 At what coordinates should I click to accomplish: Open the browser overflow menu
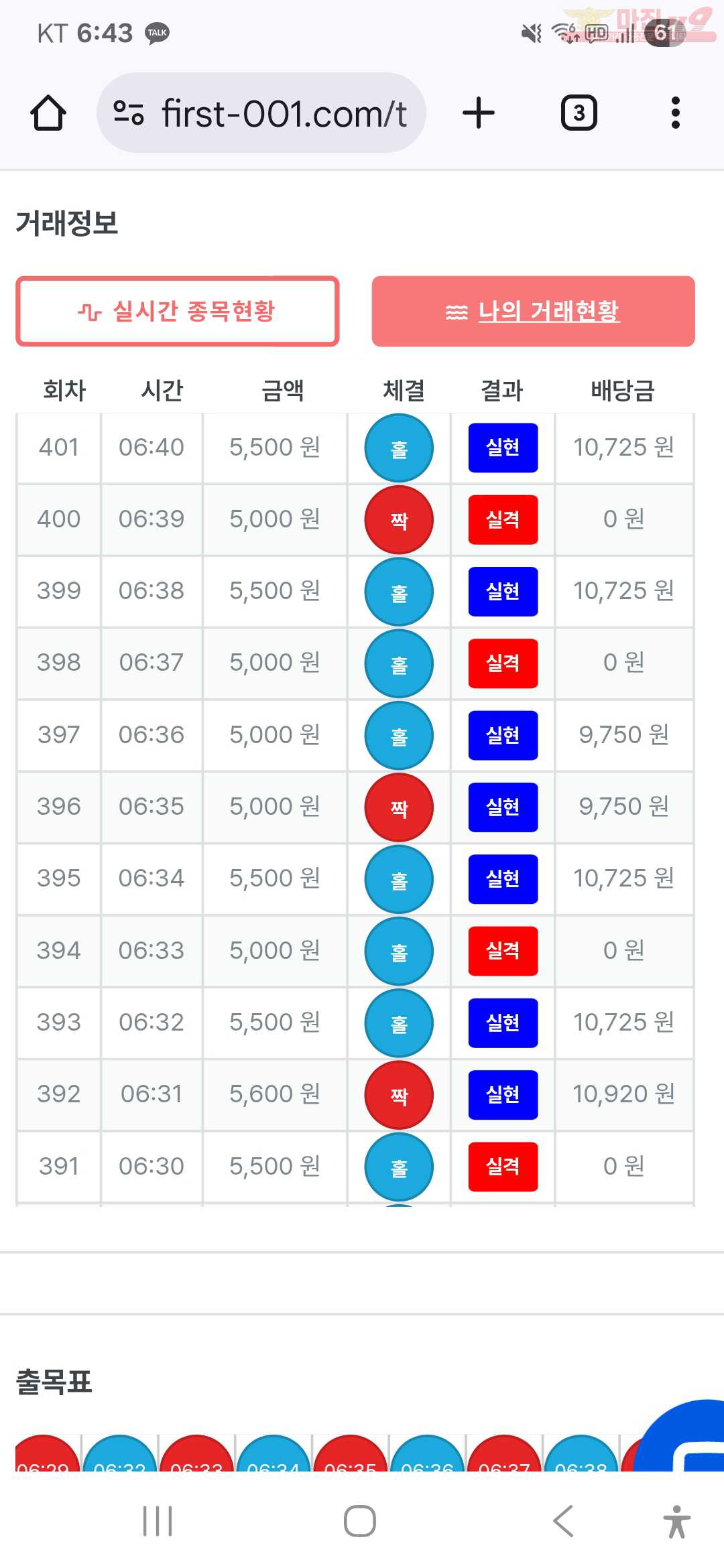(x=676, y=113)
